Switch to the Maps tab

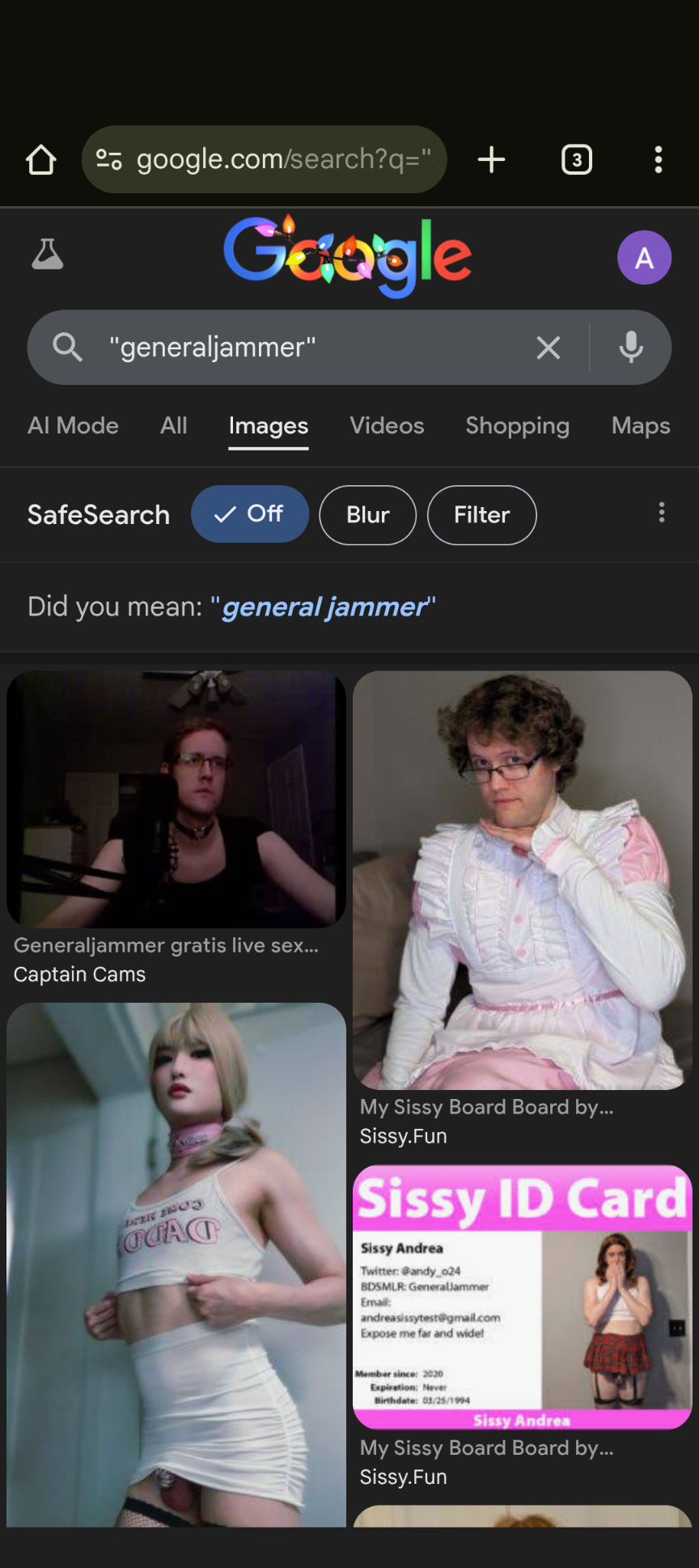641,425
